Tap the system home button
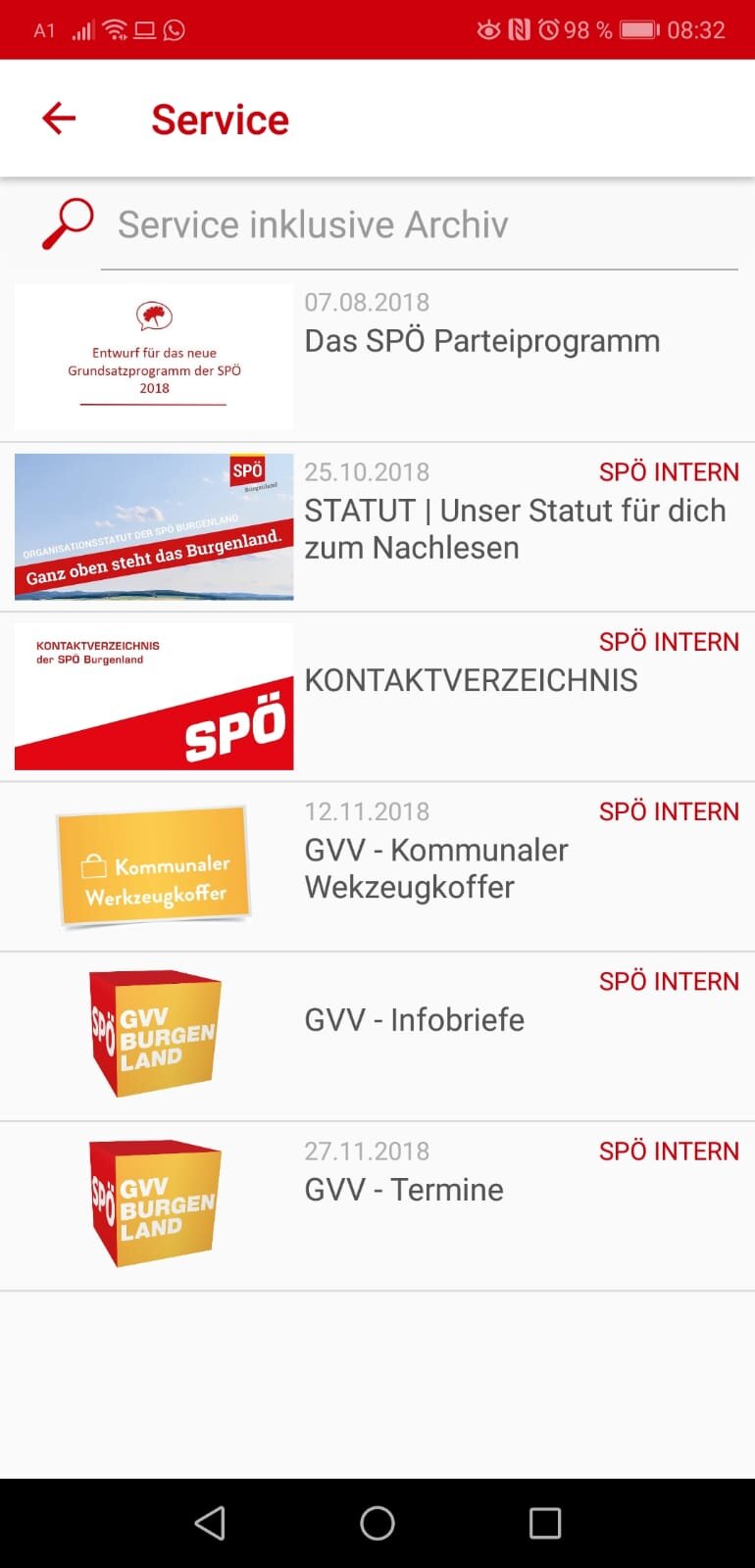The height and width of the screenshot is (1568, 755). pos(377,1523)
